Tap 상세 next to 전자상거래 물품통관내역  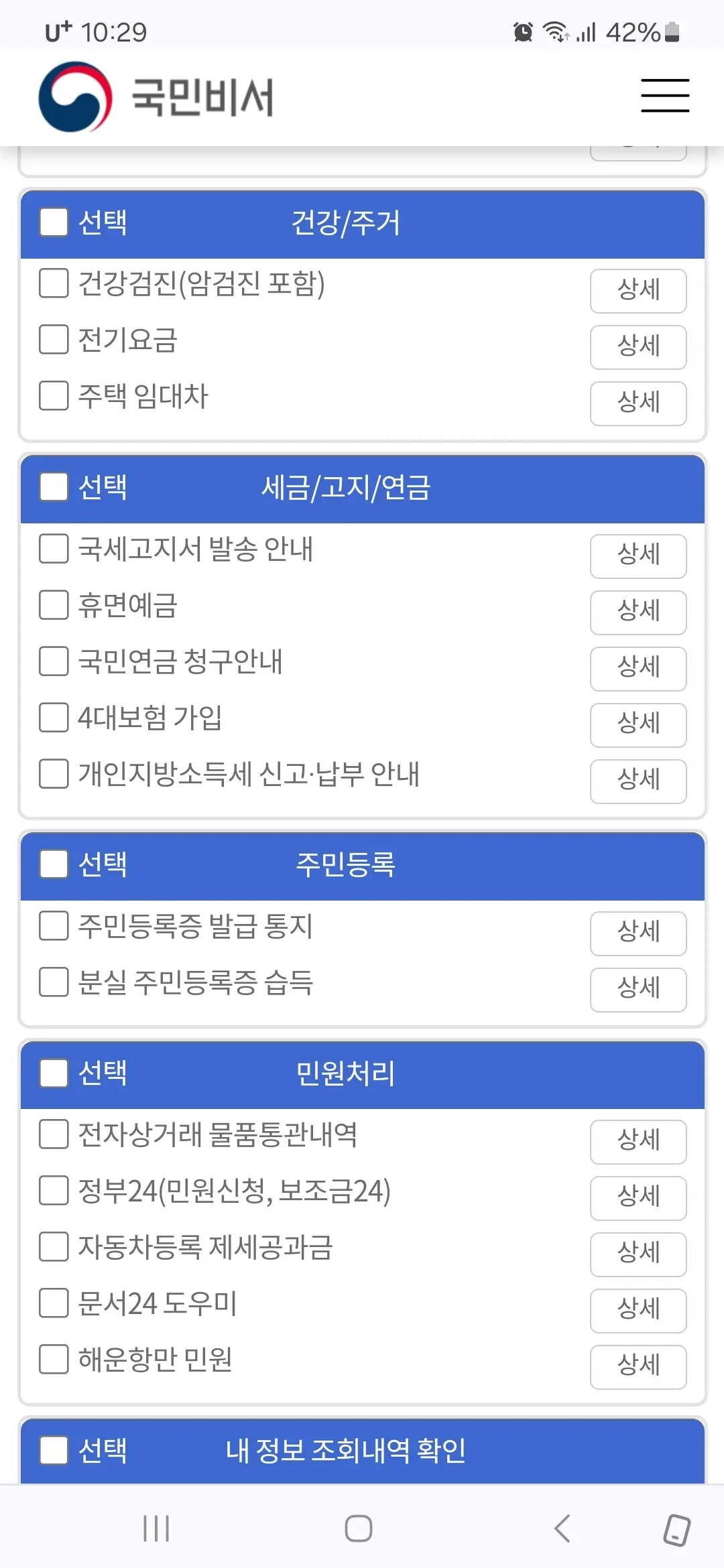click(x=638, y=1142)
